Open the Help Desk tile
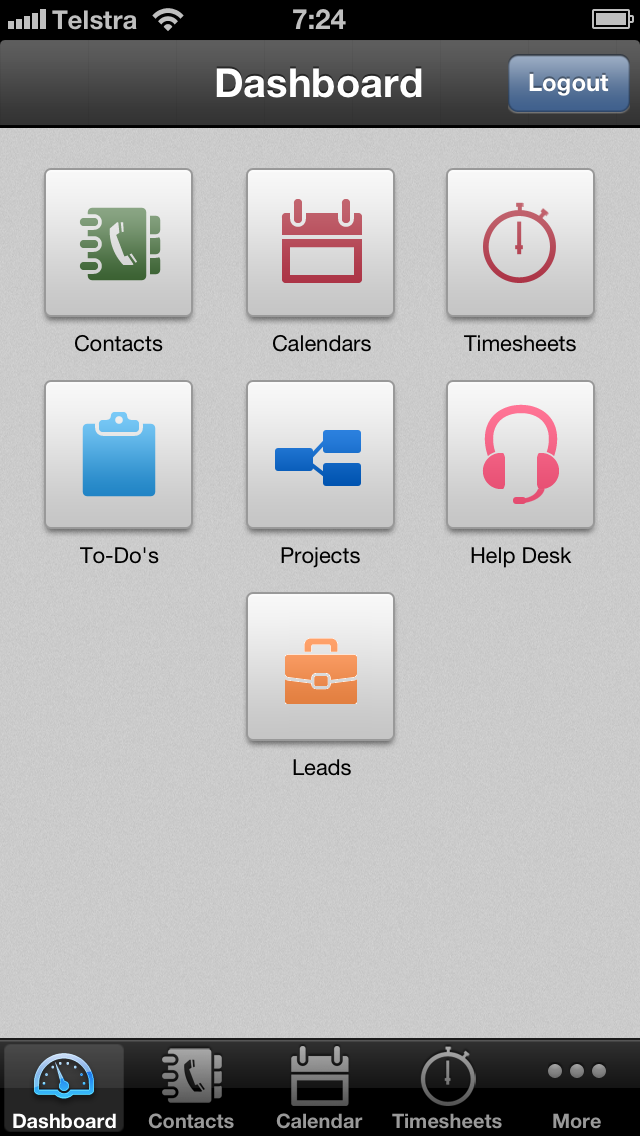This screenshot has height=1136, width=640. pos(520,455)
